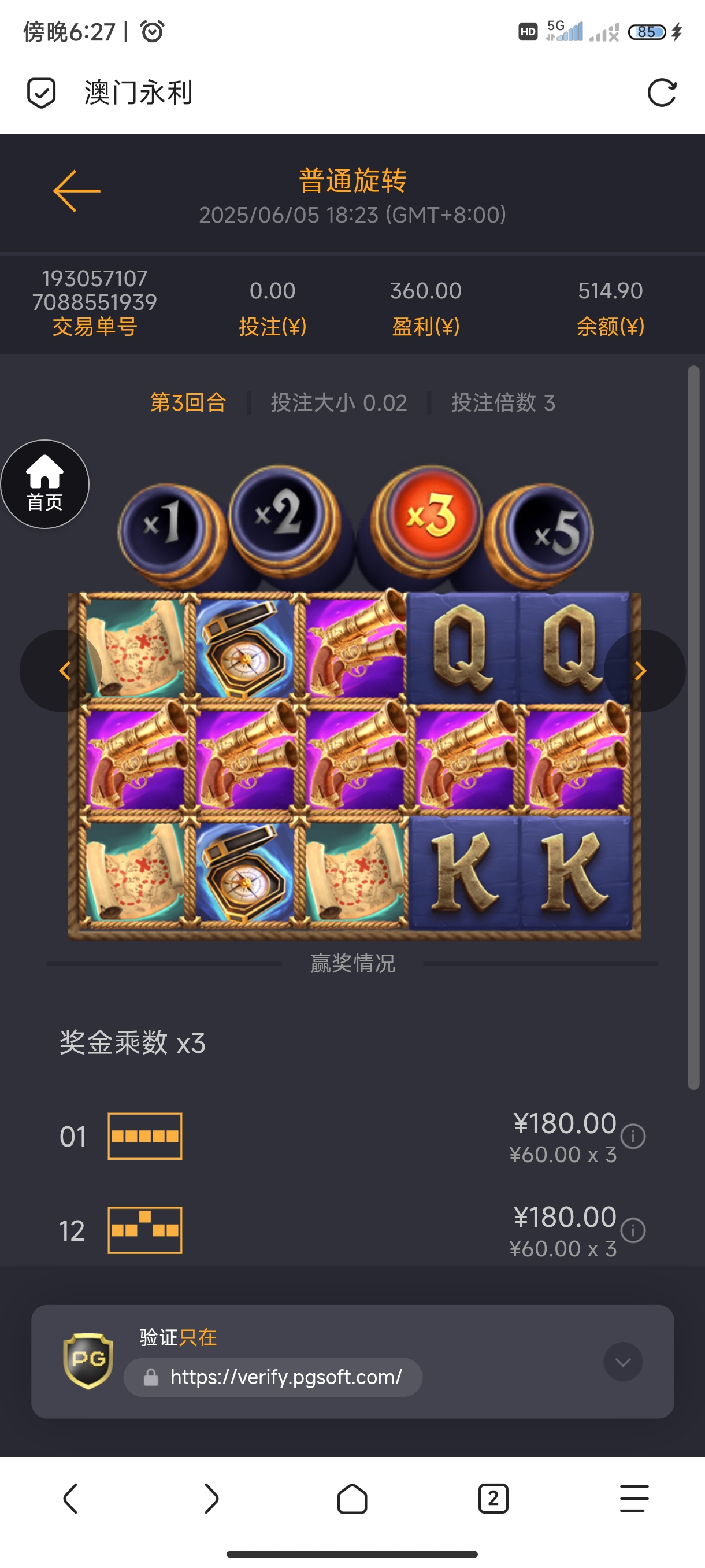Expand the PG verification panel
The height and width of the screenshot is (1568, 705).
click(x=623, y=1362)
